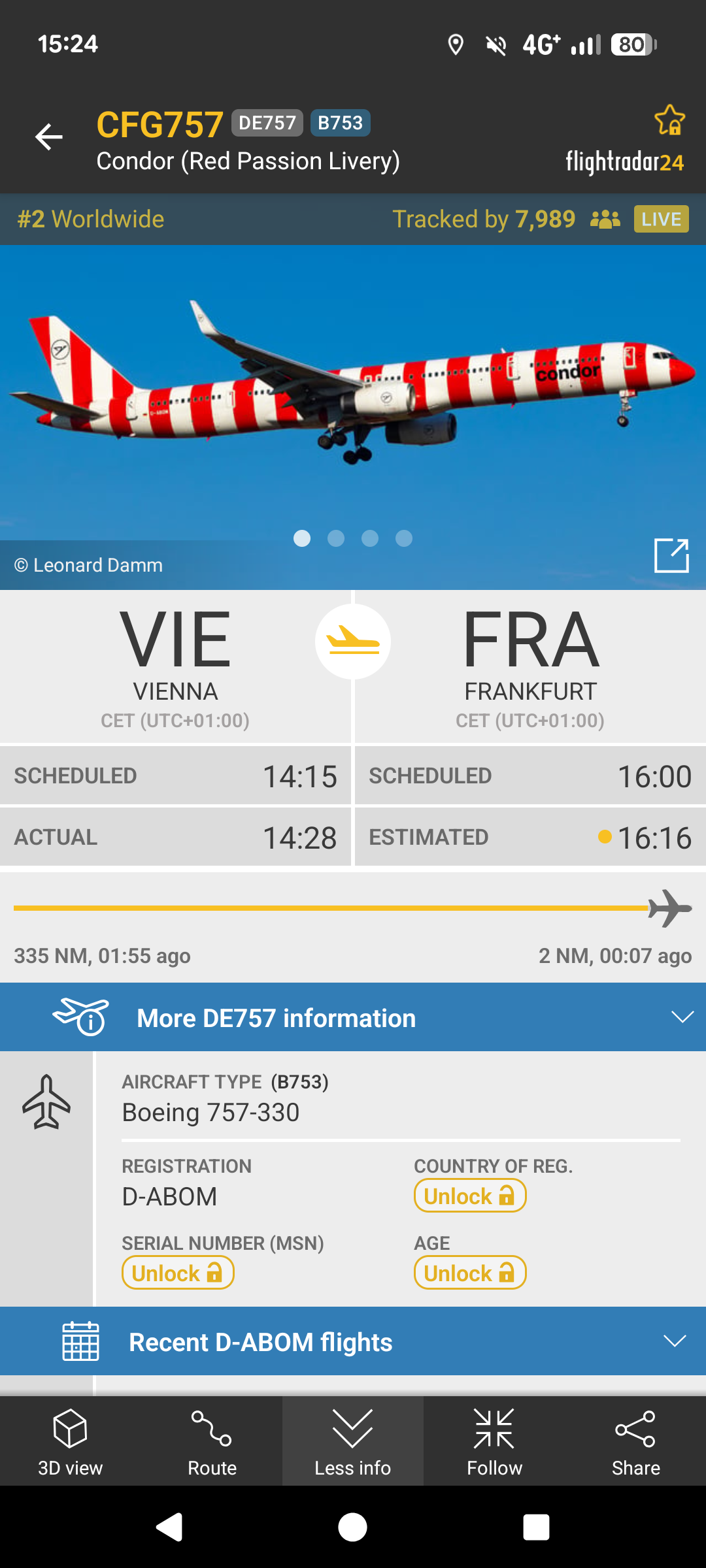Show the flight Route
This screenshot has width=706, height=1568.
pos(212,1441)
